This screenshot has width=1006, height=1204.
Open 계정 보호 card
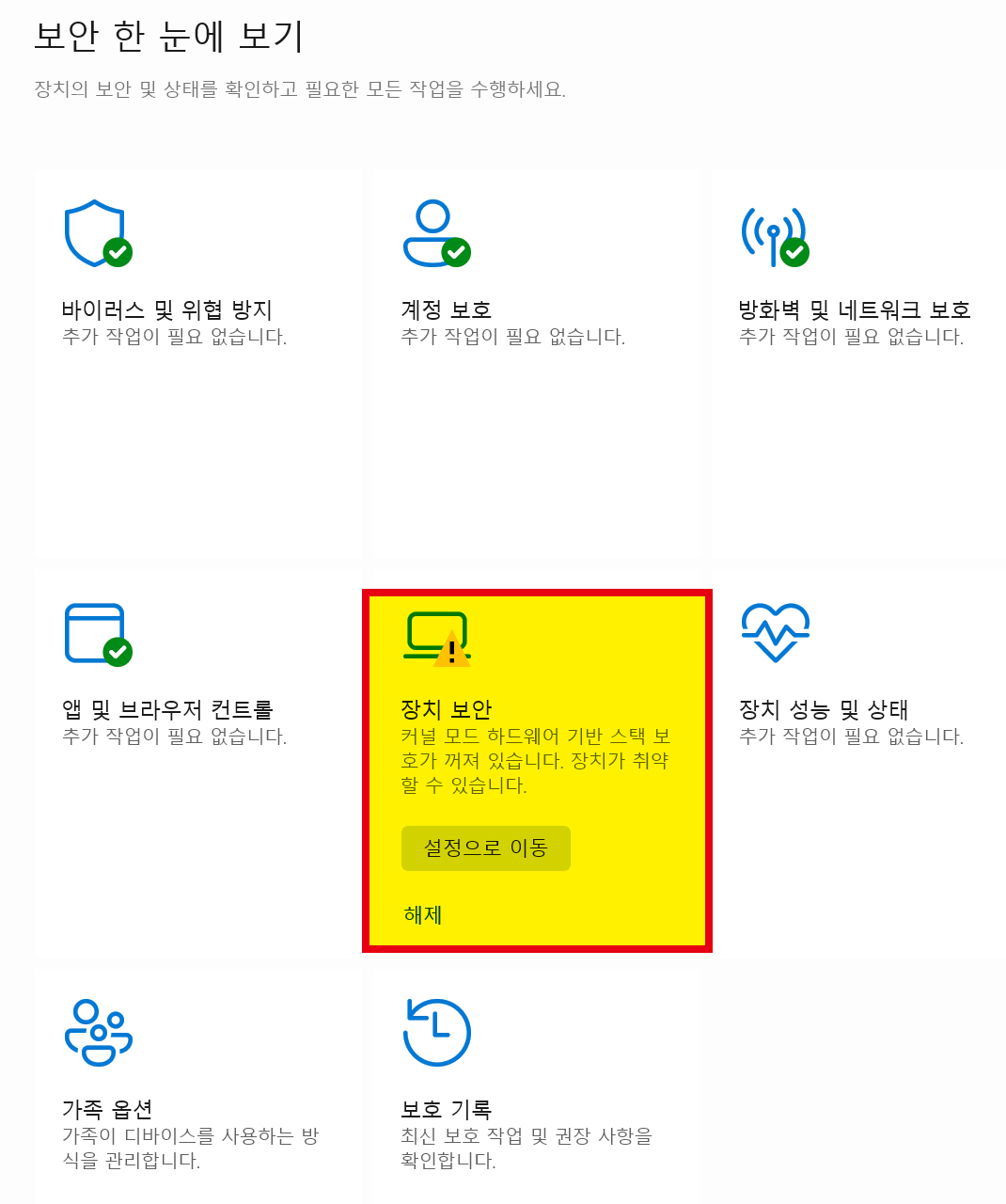click(x=446, y=309)
